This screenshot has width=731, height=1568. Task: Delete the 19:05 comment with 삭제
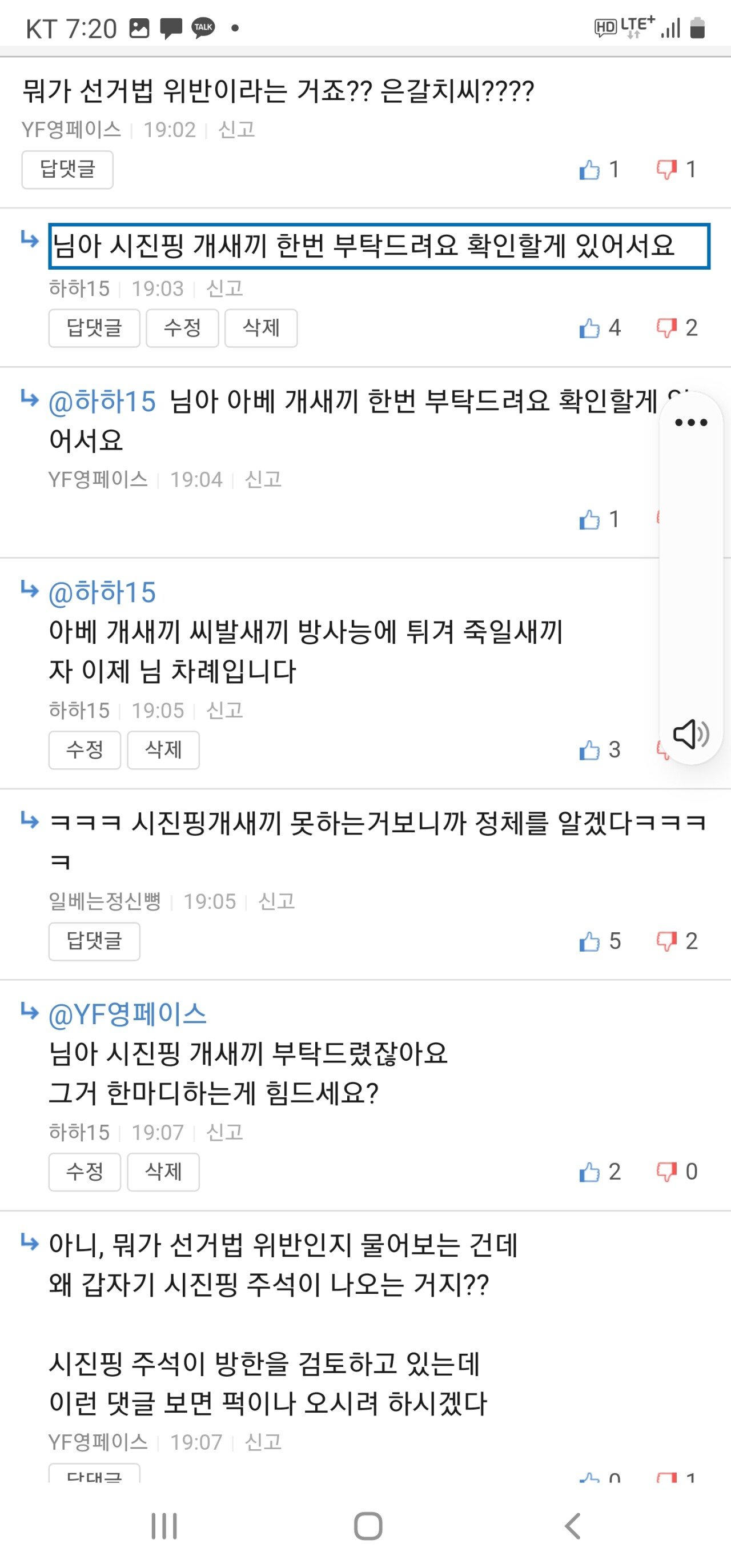coord(163,751)
